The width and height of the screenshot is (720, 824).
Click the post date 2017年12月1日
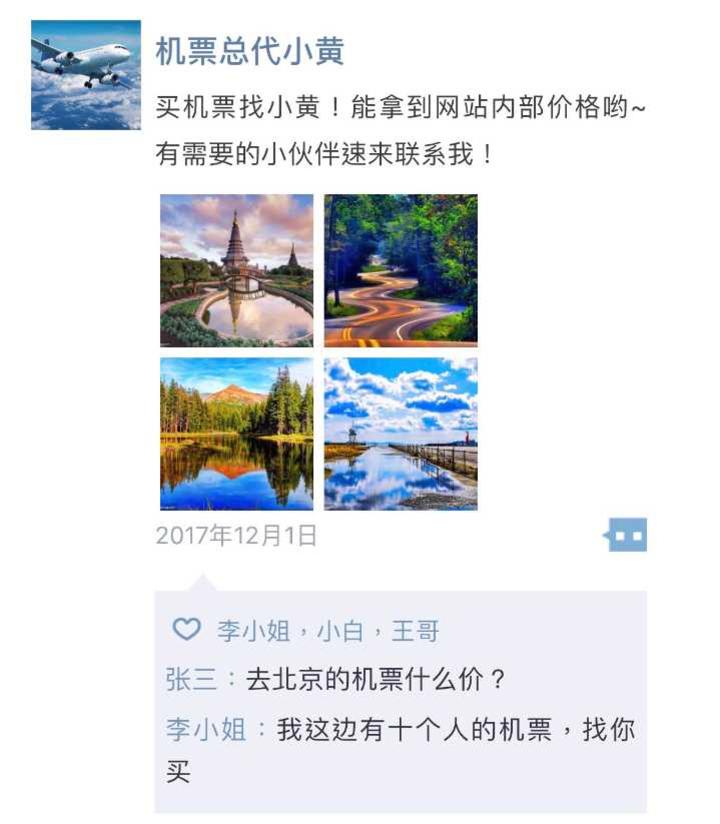(235, 537)
